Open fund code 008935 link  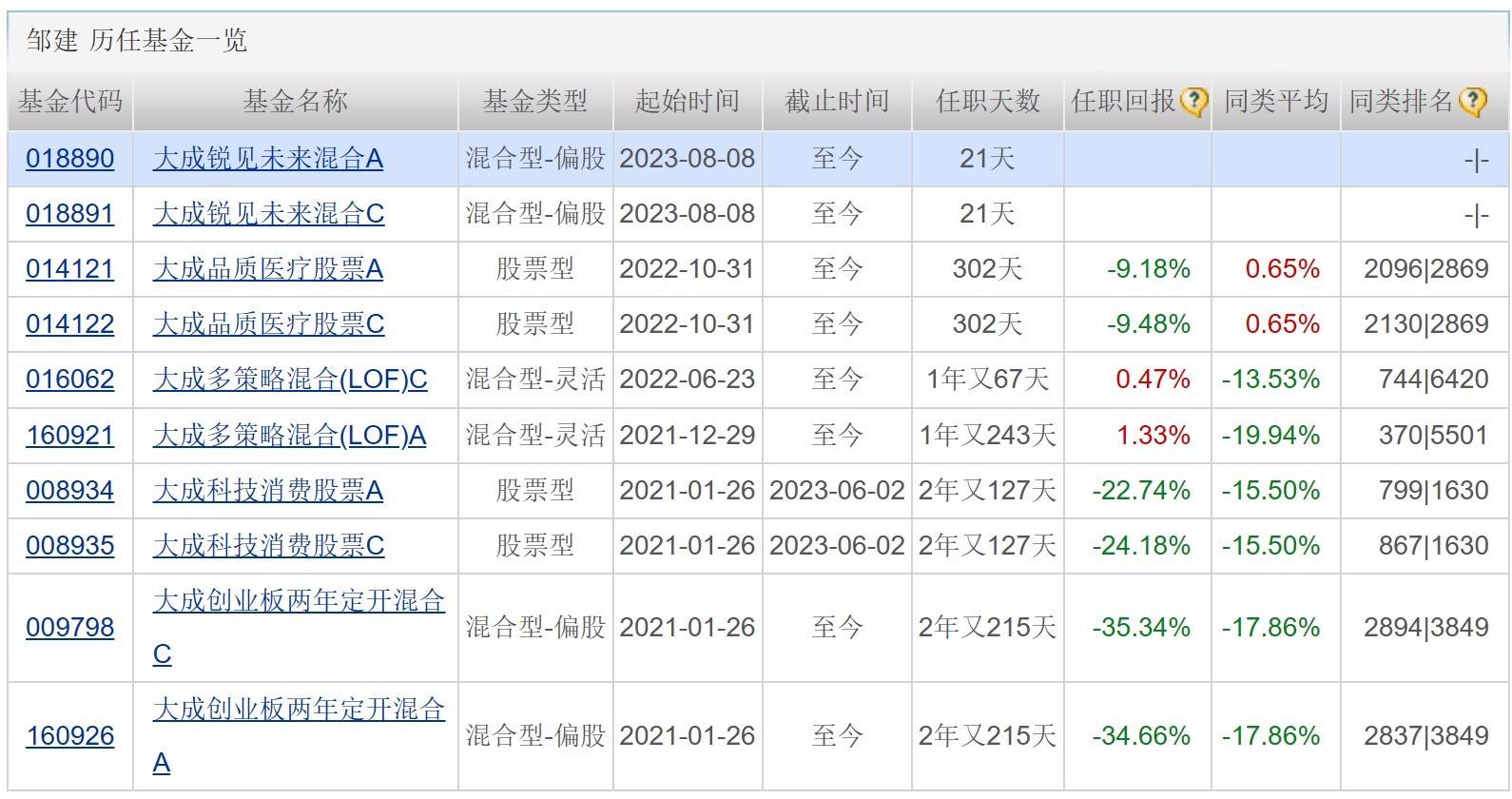pos(69,546)
